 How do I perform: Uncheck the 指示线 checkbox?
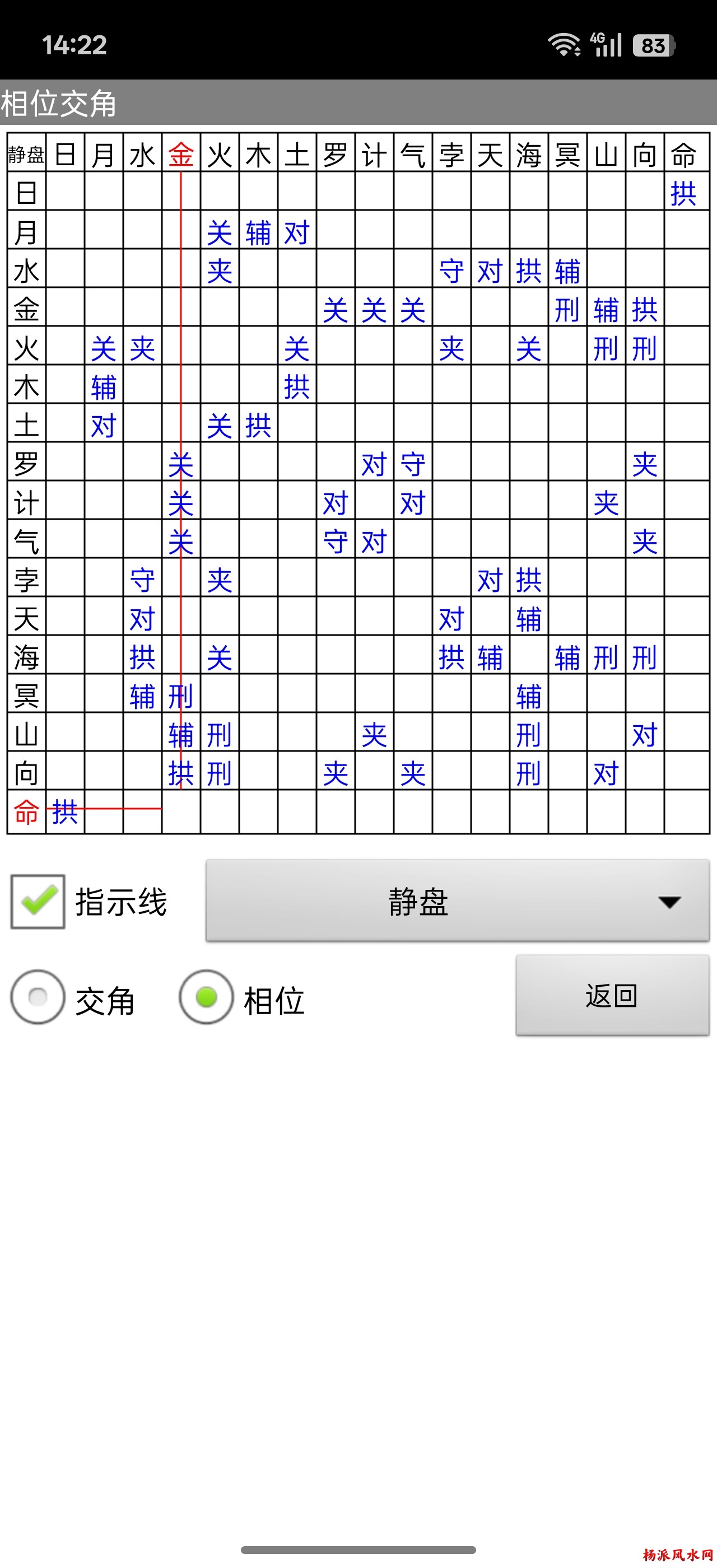[38, 902]
